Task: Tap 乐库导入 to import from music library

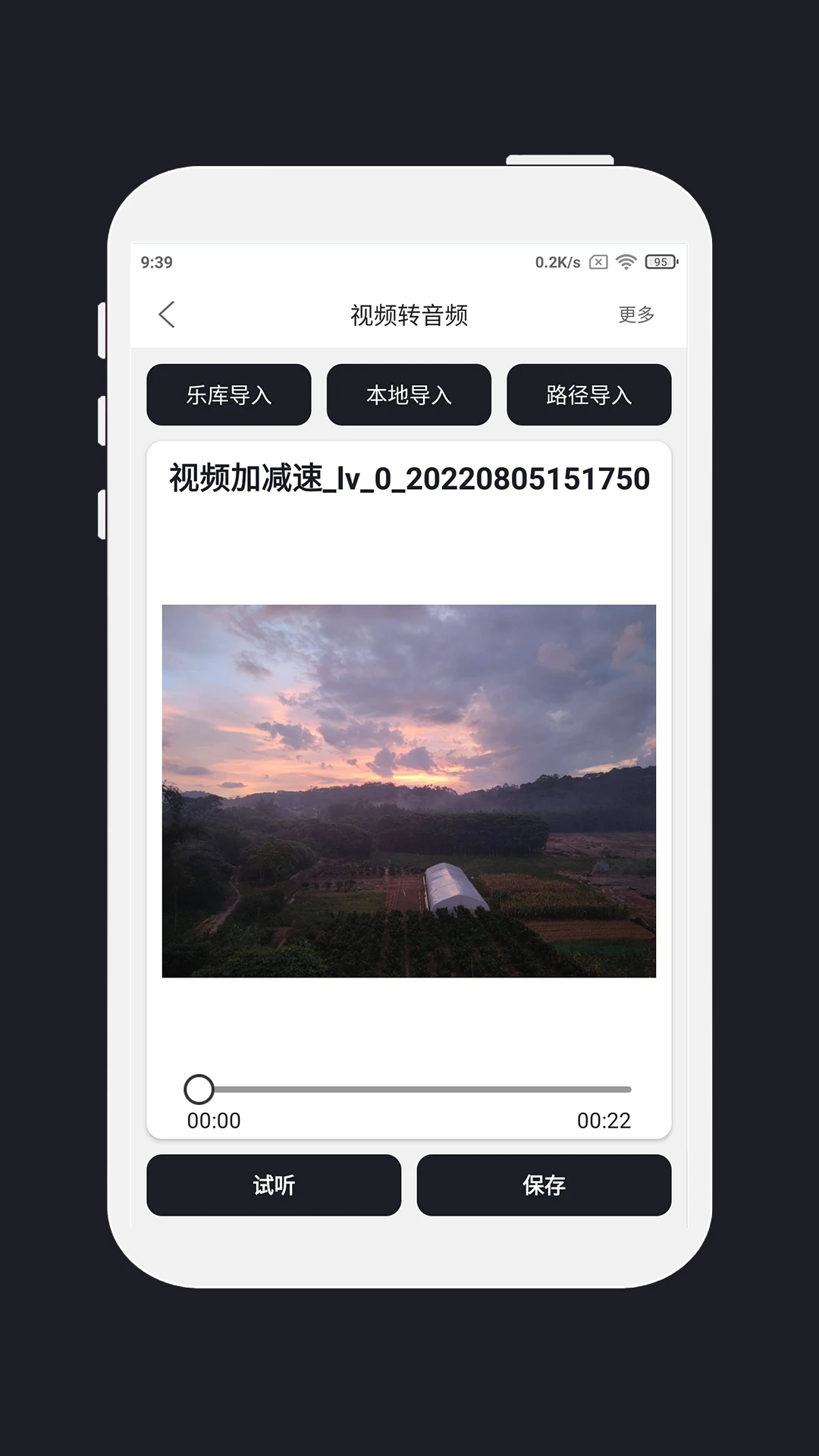Action: pos(228,394)
